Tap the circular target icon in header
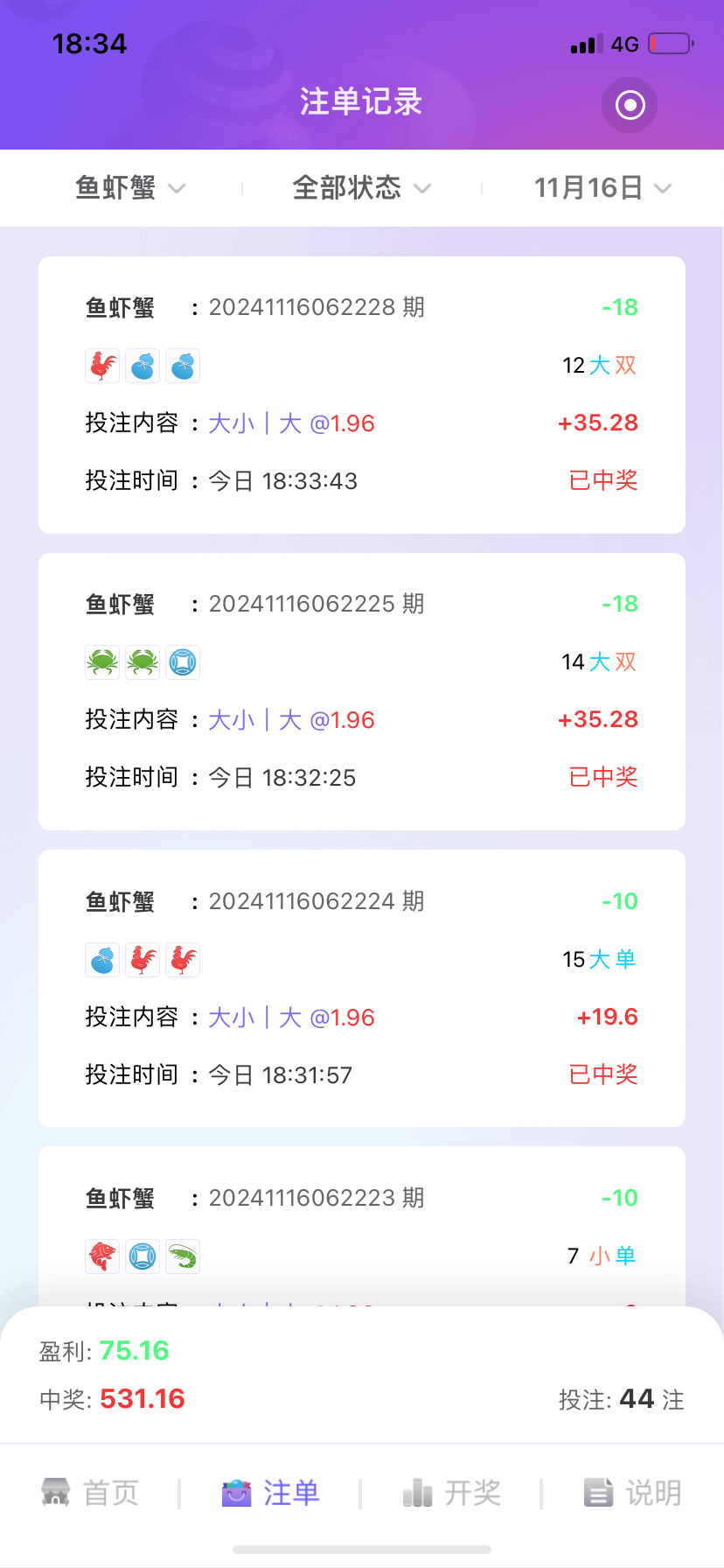The image size is (724, 1568). (630, 105)
